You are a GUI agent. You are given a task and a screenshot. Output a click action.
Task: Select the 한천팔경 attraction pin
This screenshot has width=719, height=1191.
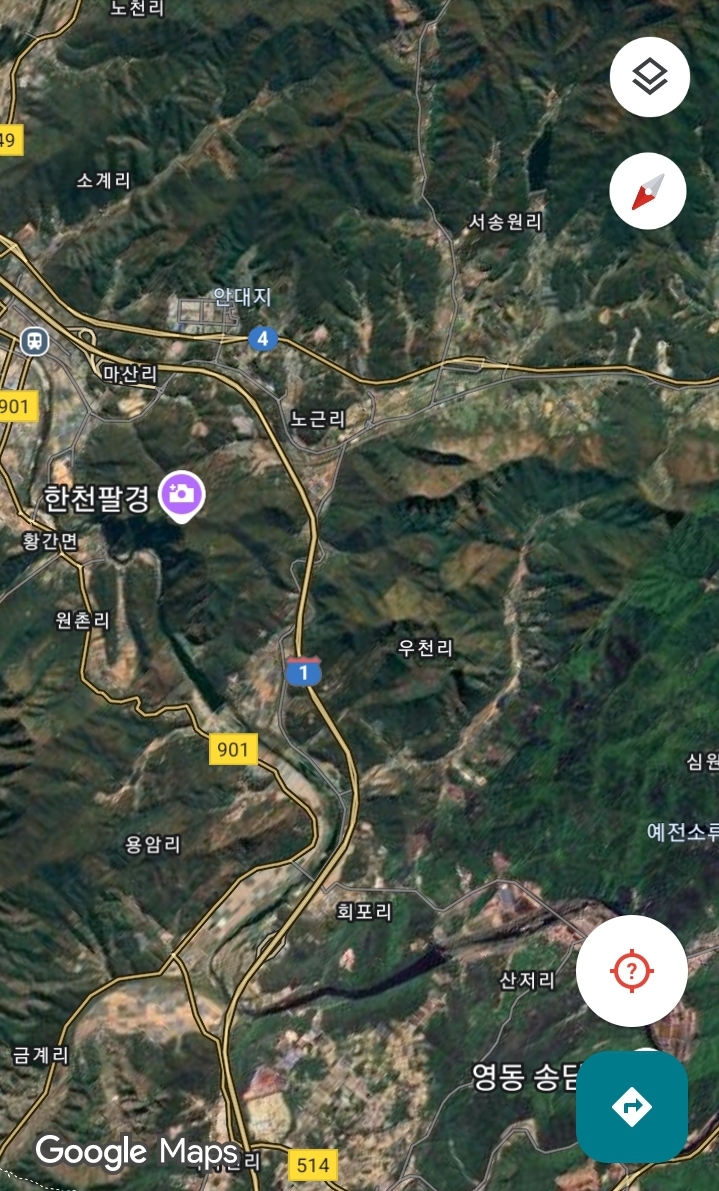[181, 496]
